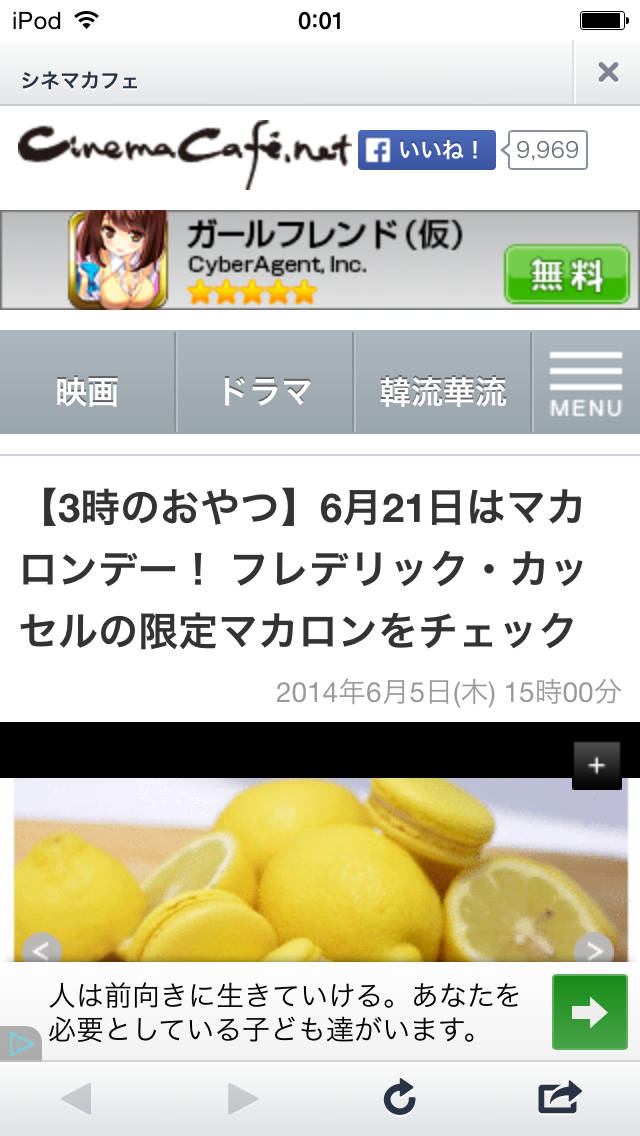
Task: Open the green arrow on bottom ad
Action: (590, 1012)
